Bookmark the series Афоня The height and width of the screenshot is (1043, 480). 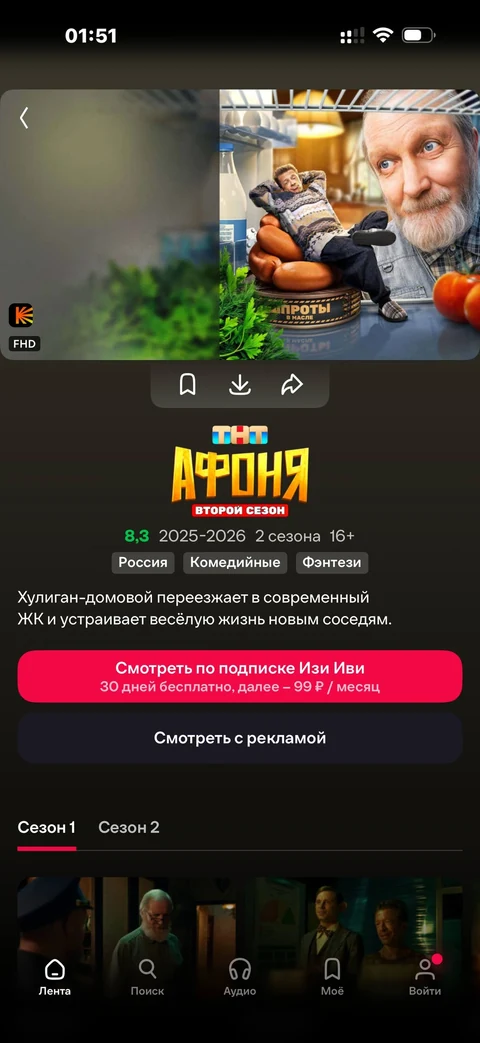pos(188,384)
